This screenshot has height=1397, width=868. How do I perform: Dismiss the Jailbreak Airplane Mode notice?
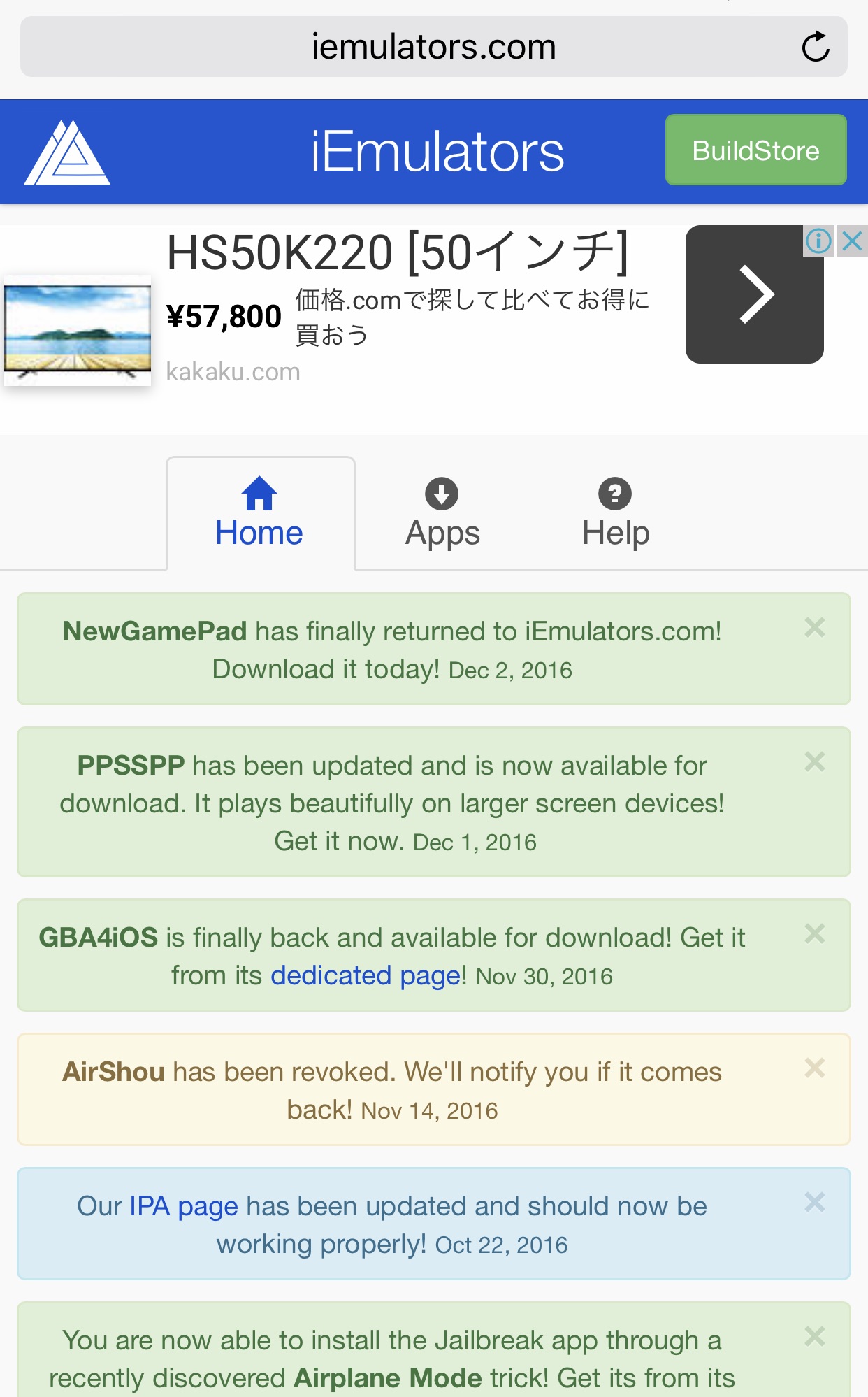[815, 1336]
